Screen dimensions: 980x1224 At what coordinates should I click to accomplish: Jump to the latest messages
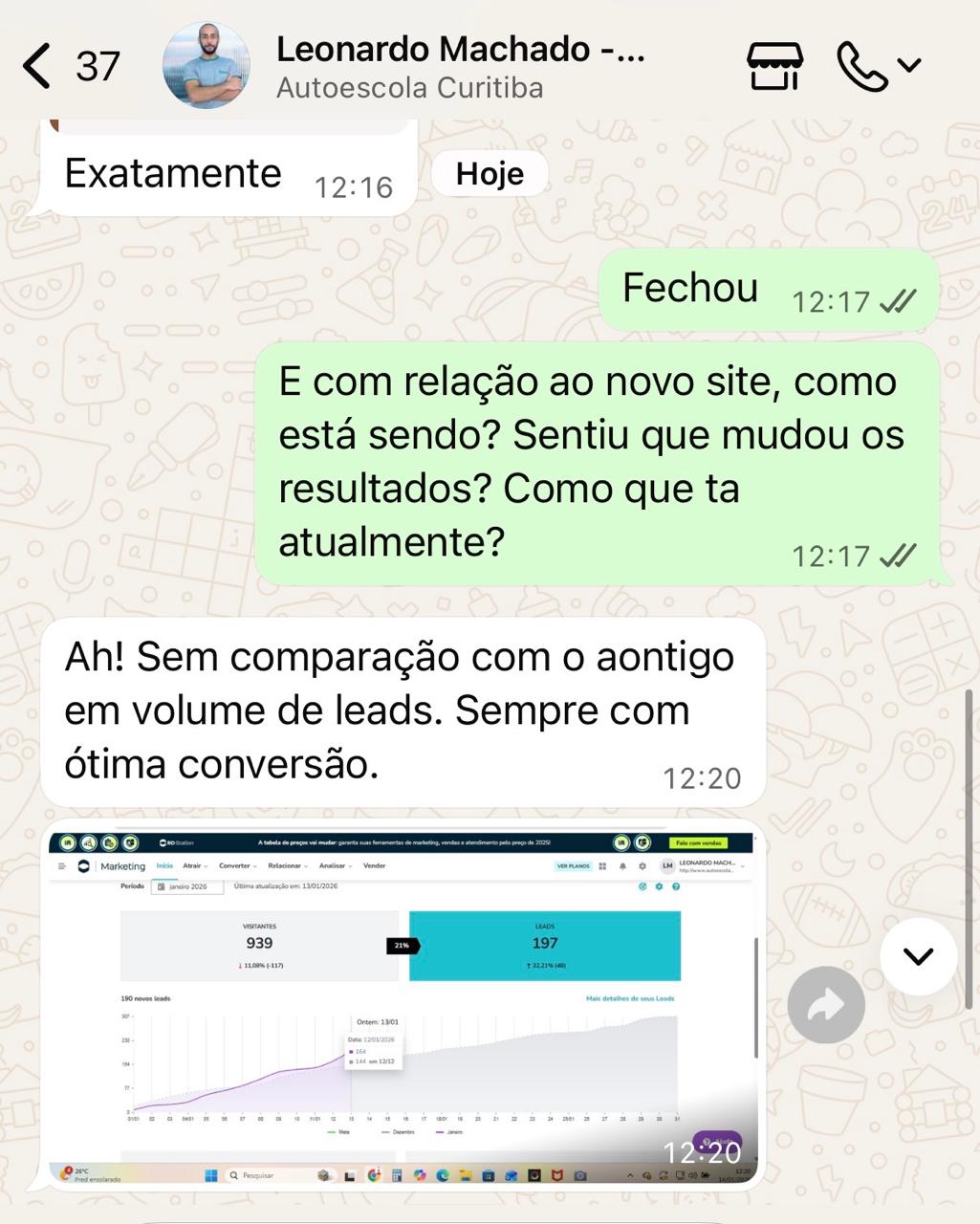tap(918, 956)
